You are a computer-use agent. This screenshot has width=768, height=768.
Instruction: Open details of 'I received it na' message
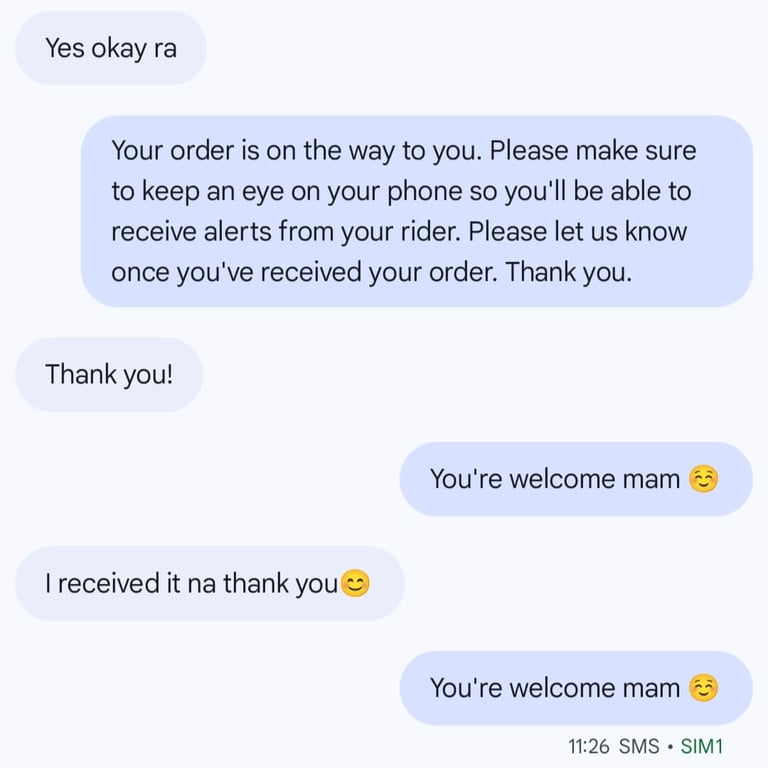[209, 584]
